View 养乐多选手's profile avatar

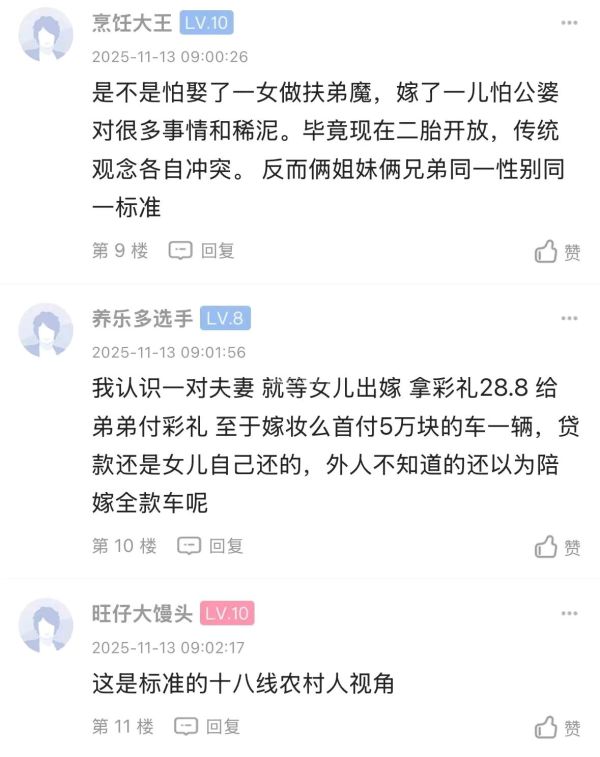click(x=46, y=331)
